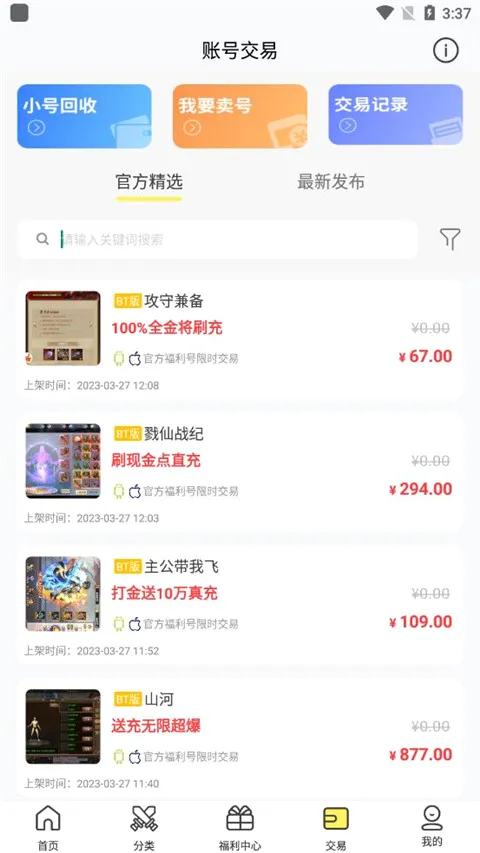Select the 官方精选 tab
The width and height of the screenshot is (480, 853).
[149, 182]
